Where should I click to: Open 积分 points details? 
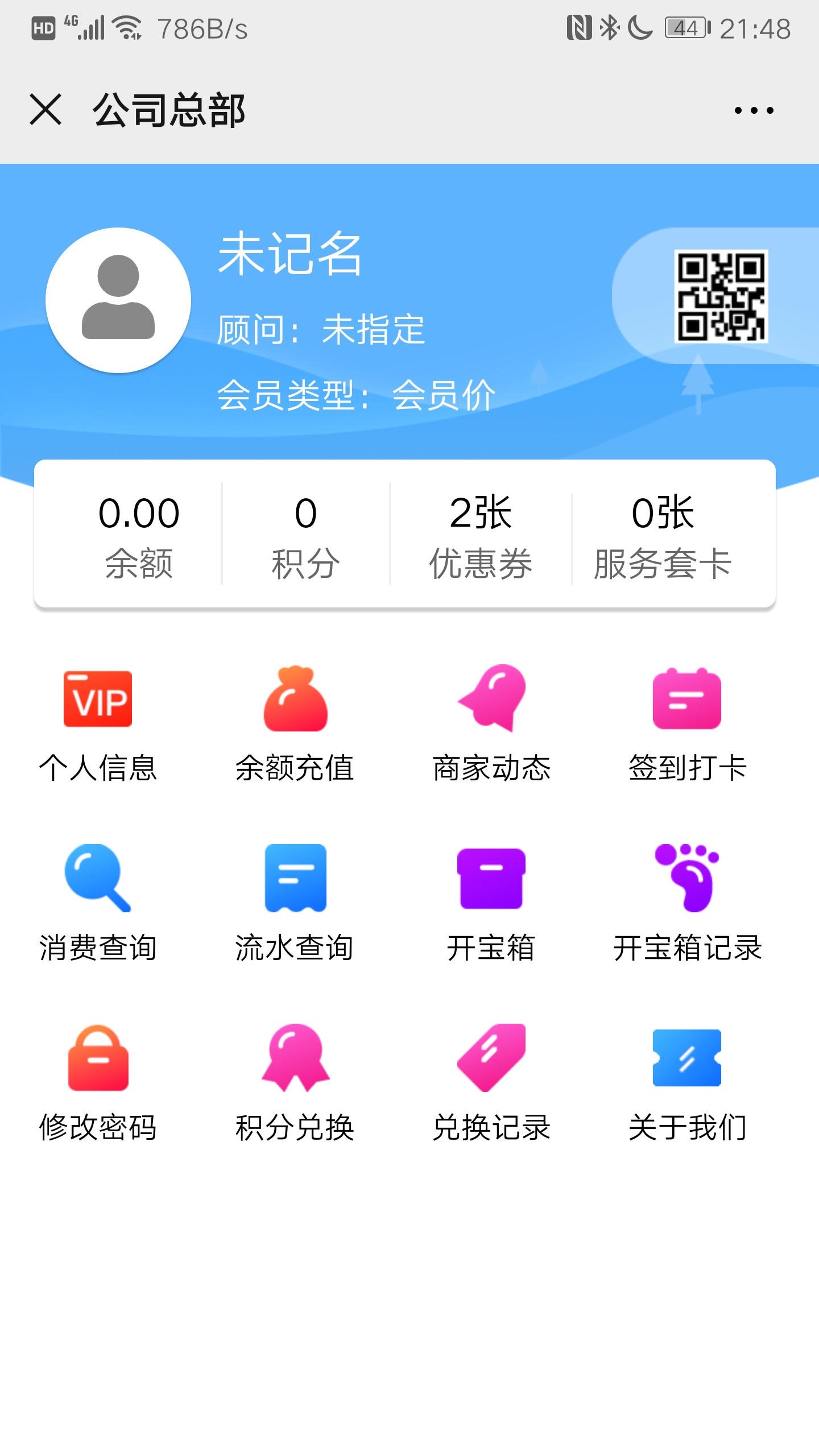pyautogui.click(x=306, y=536)
